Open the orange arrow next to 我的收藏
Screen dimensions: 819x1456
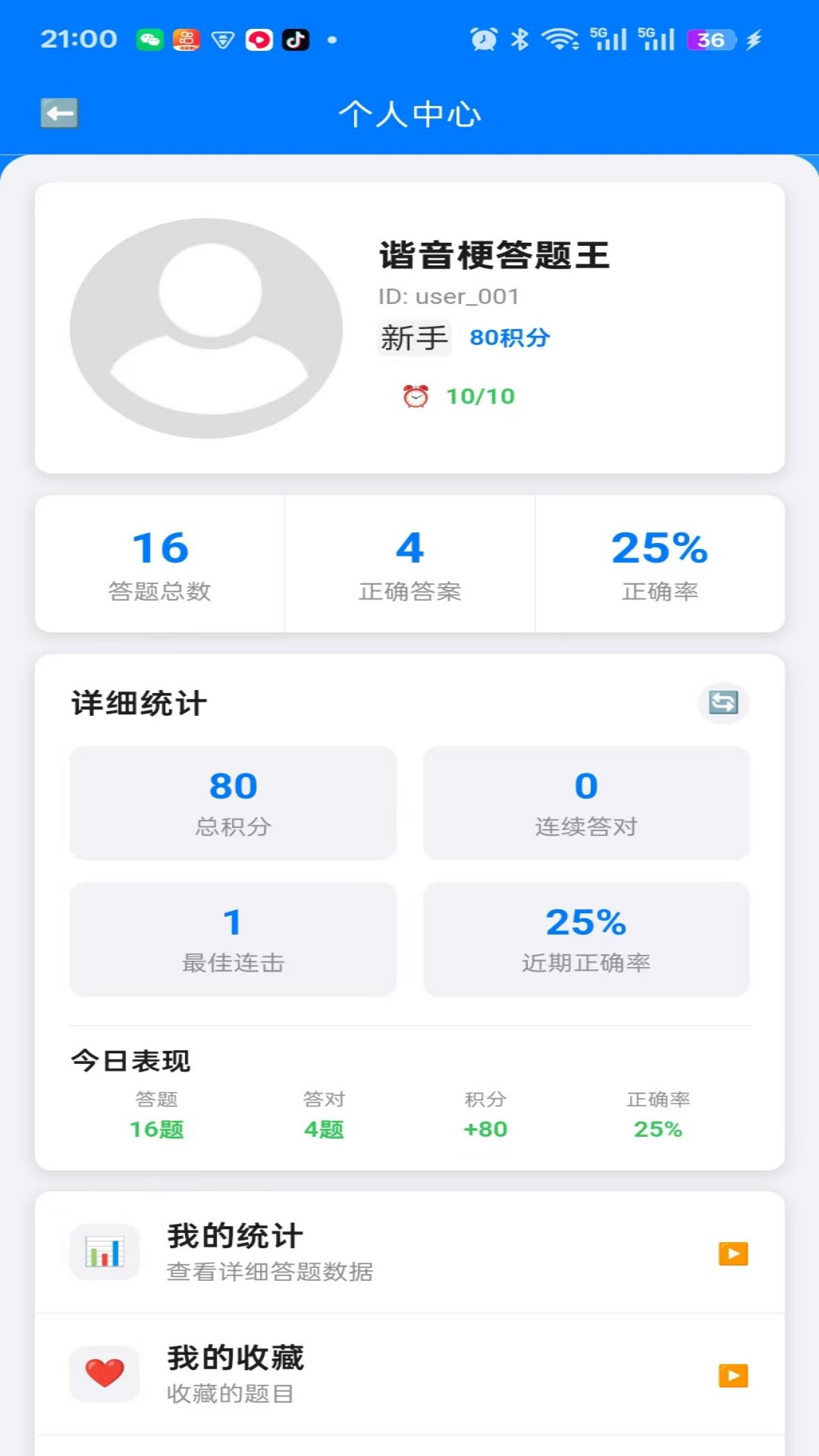[732, 1374]
